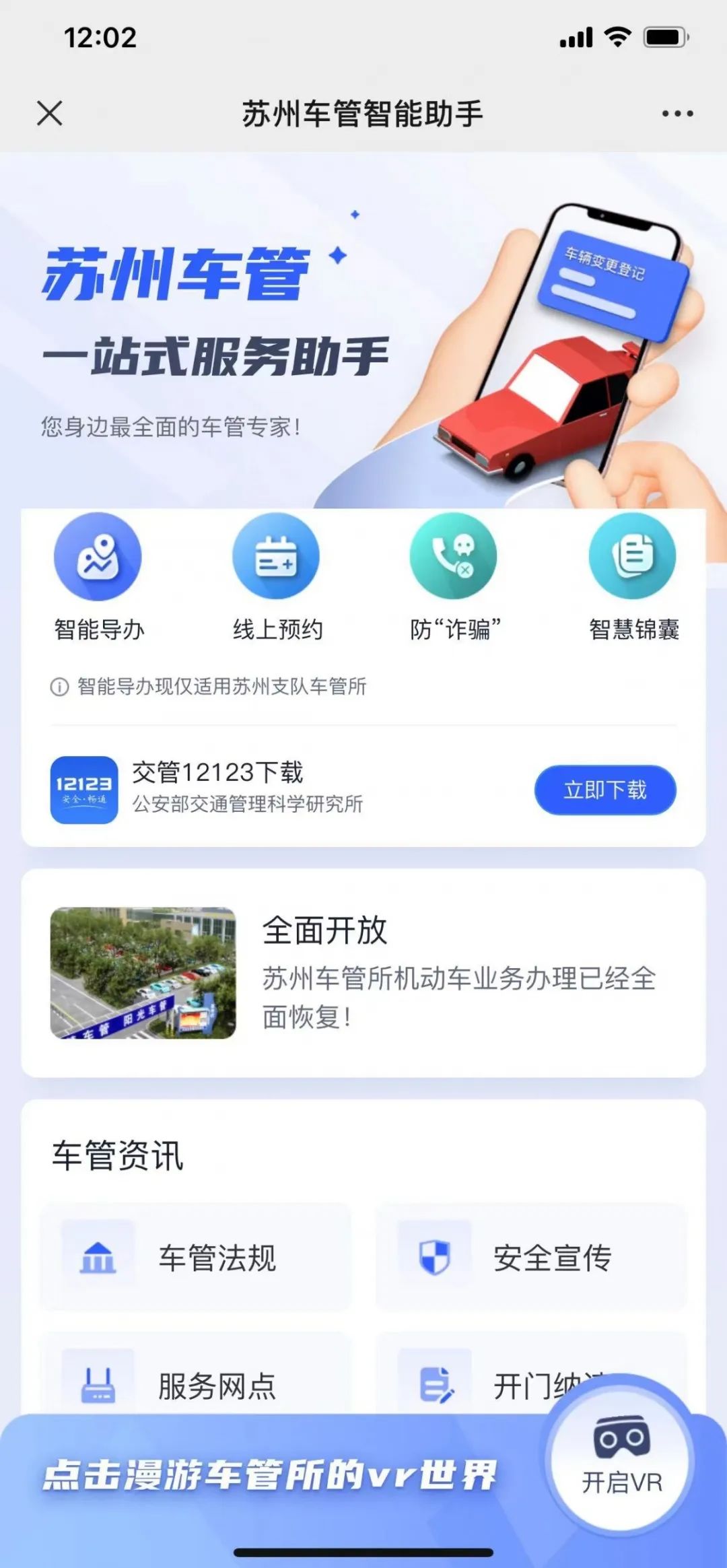
Task: Select the 智能导办 navigation icon
Action: (96, 556)
